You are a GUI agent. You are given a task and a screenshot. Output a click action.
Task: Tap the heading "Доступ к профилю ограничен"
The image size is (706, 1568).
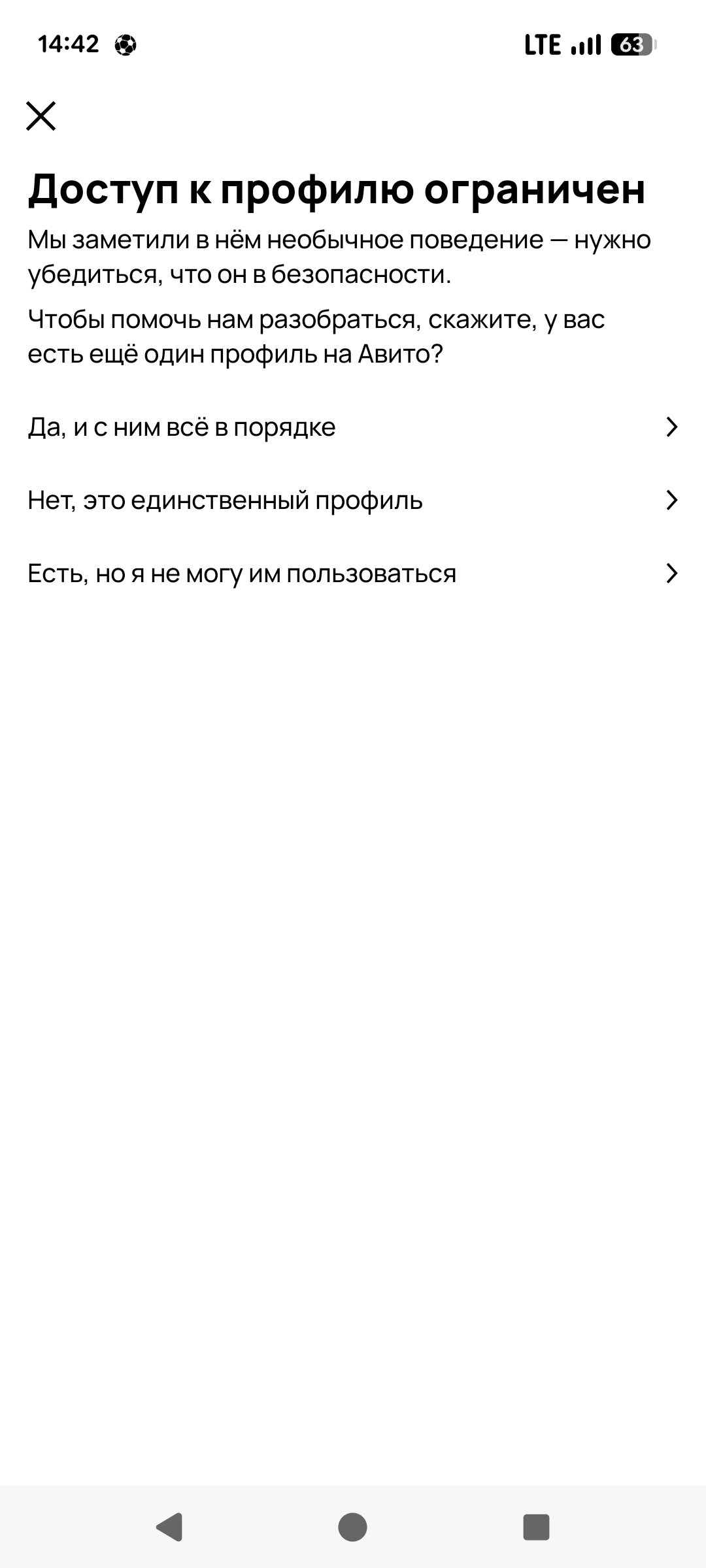click(x=337, y=191)
